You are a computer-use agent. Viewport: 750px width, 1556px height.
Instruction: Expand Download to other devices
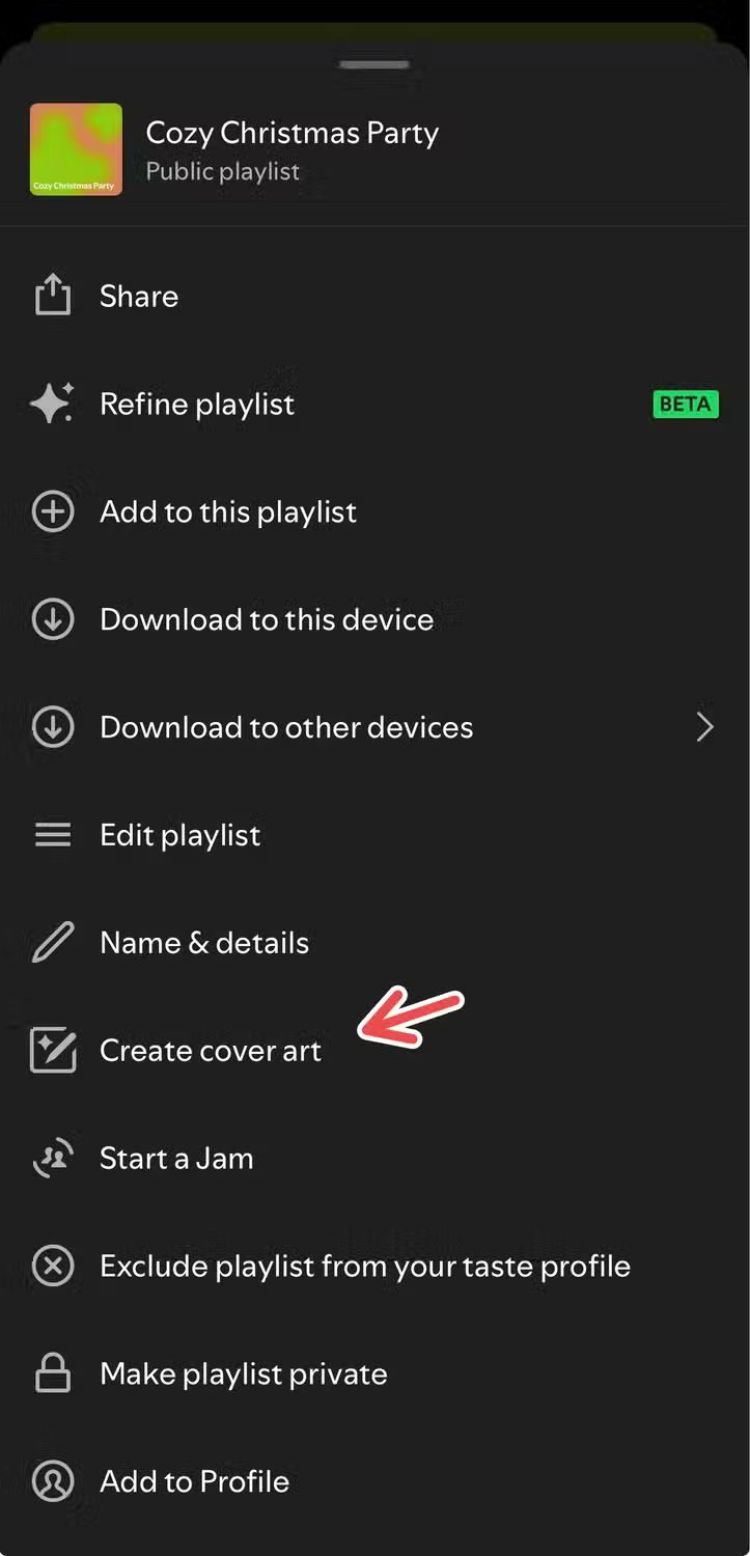coord(286,727)
